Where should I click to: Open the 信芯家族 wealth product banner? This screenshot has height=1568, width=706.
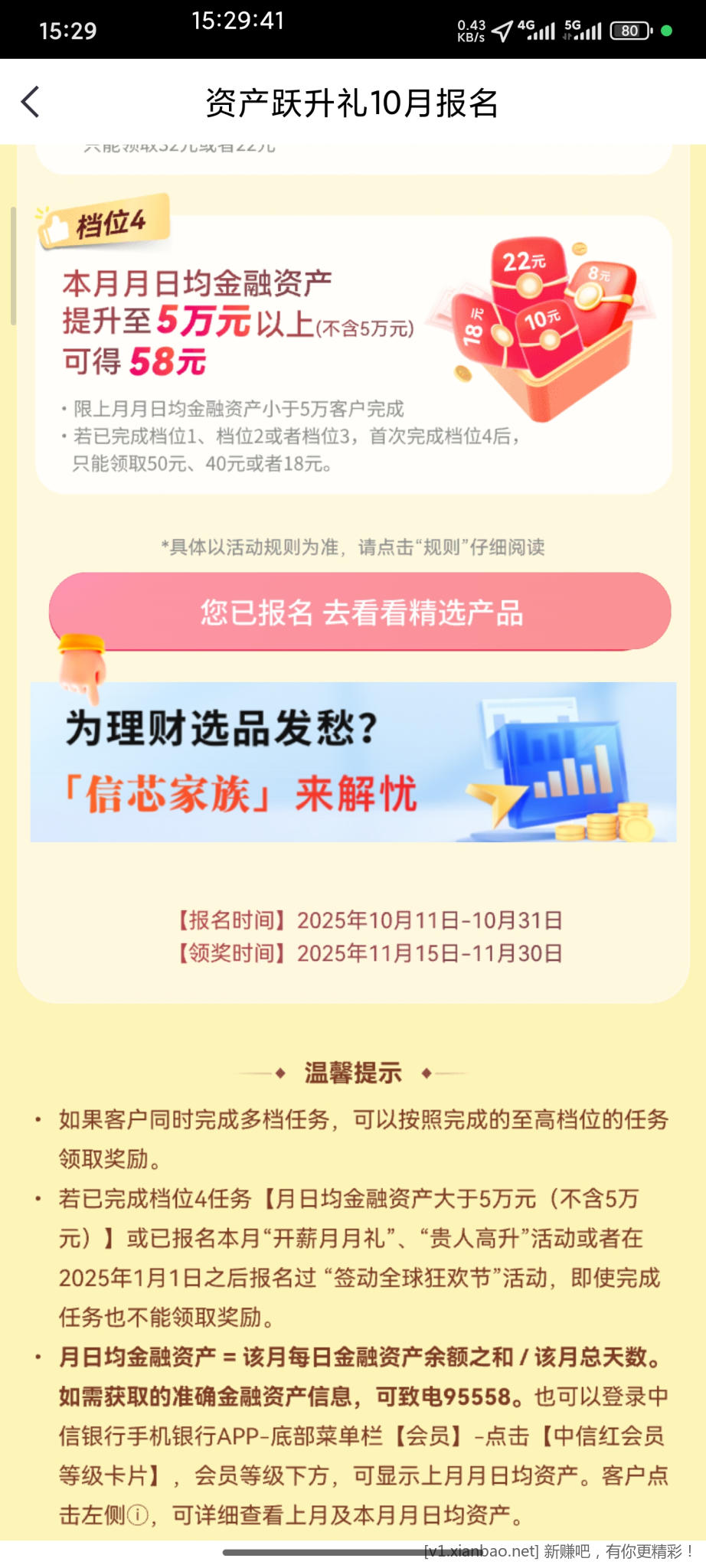point(353,763)
